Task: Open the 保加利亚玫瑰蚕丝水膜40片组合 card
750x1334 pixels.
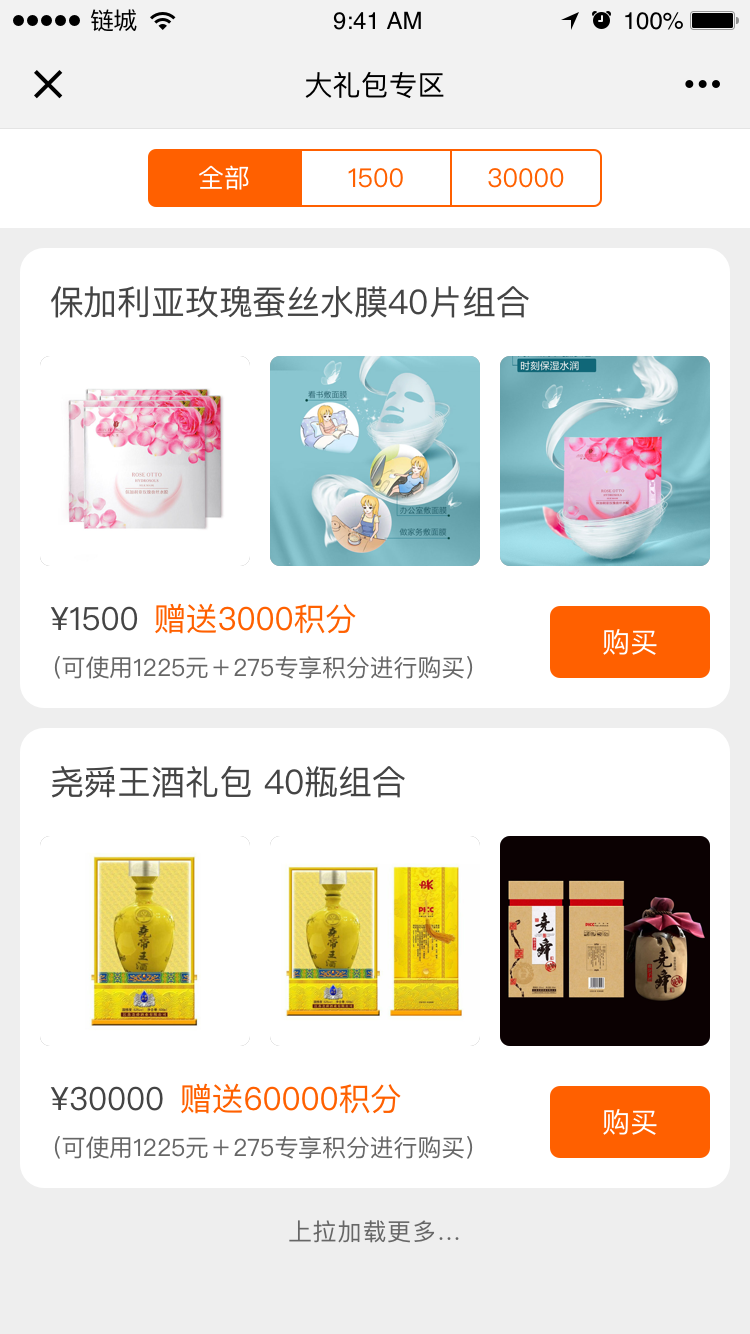Action: pos(290,302)
